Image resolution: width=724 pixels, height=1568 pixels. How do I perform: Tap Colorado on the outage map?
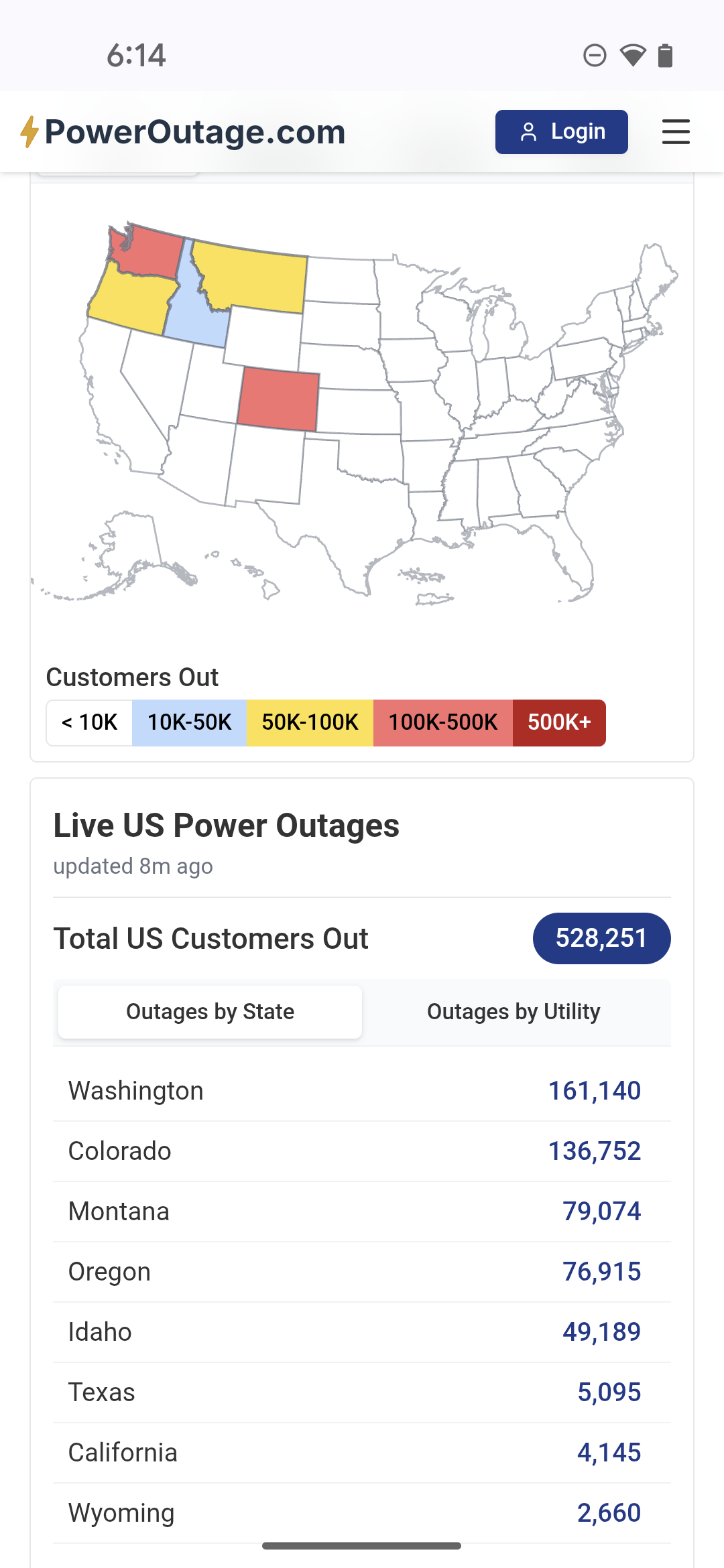(x=278, y=399)
